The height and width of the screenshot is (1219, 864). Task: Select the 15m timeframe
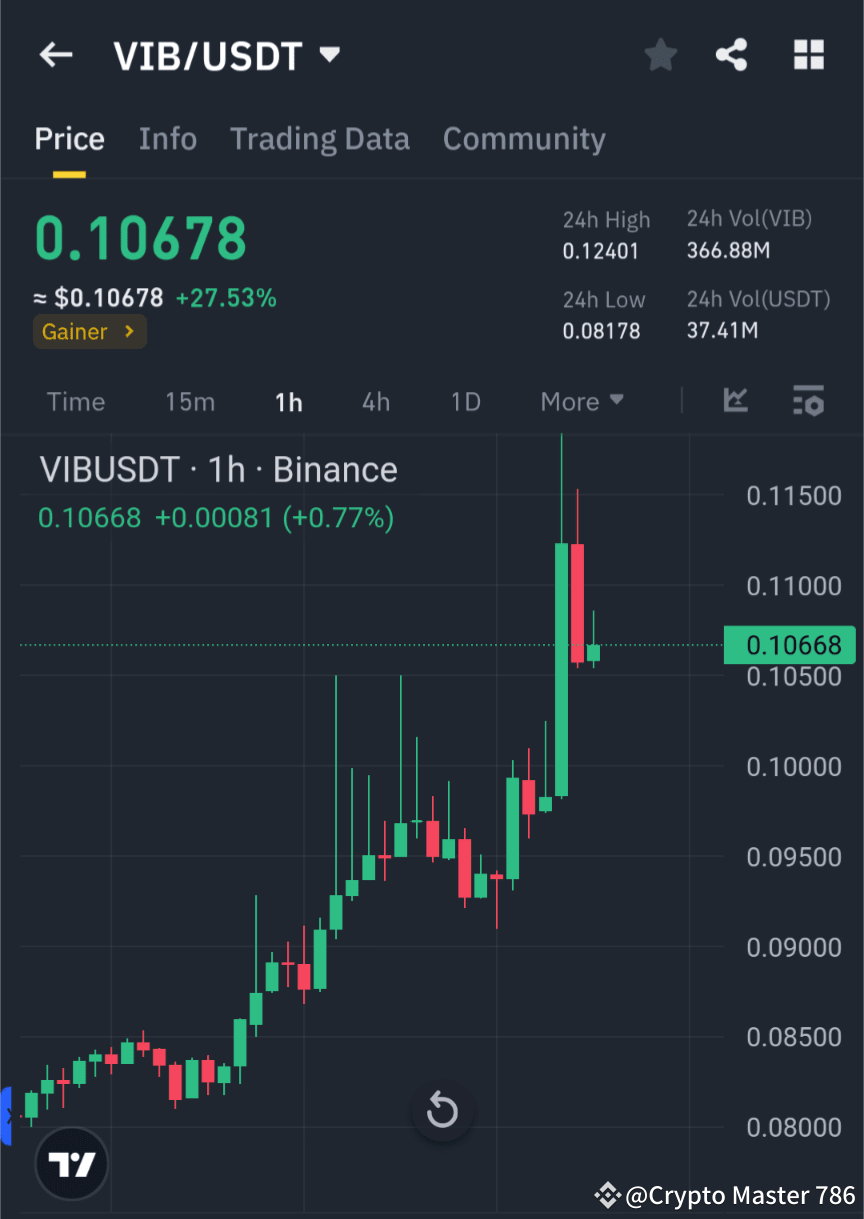point(190,401)
